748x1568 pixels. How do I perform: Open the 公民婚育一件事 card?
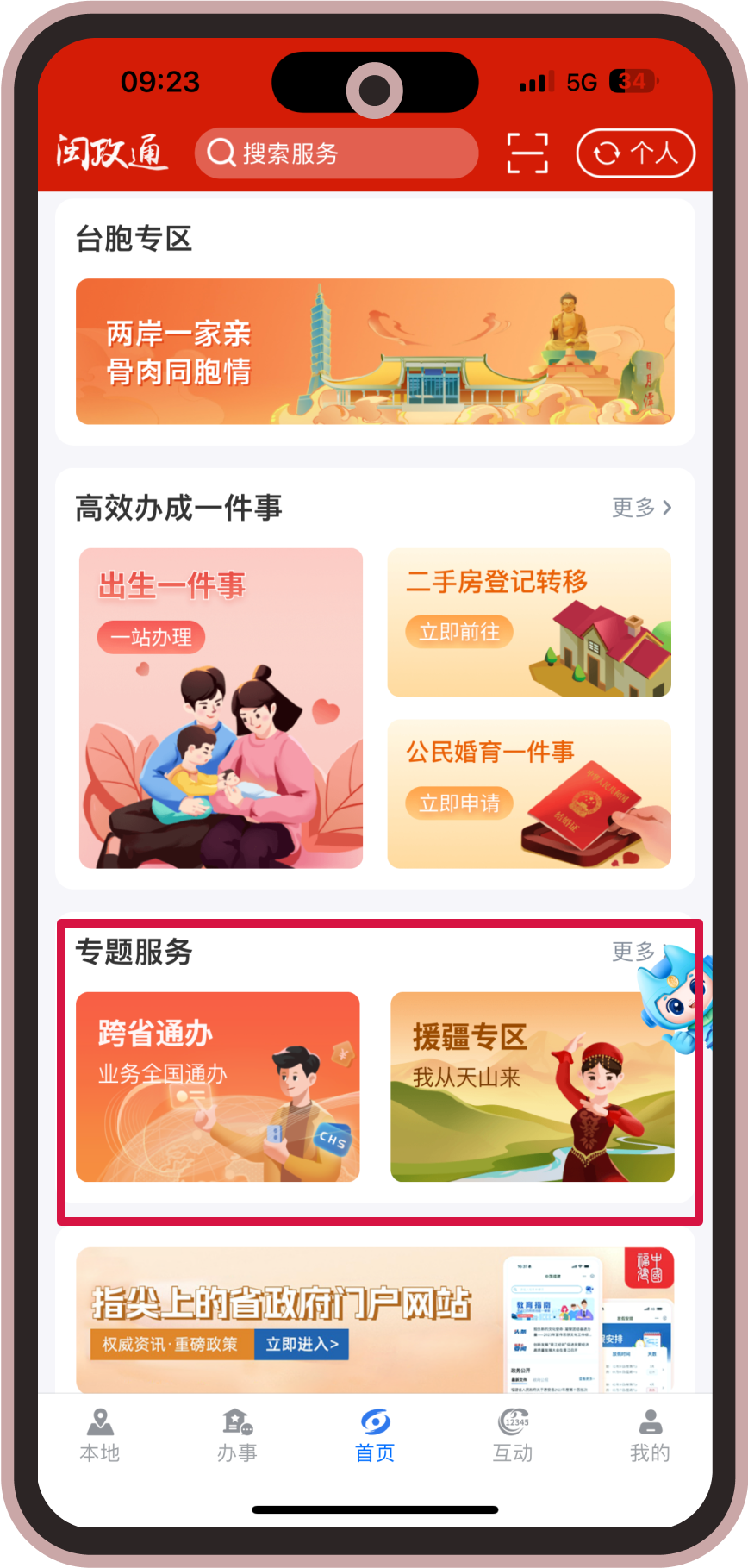(528, 794)
